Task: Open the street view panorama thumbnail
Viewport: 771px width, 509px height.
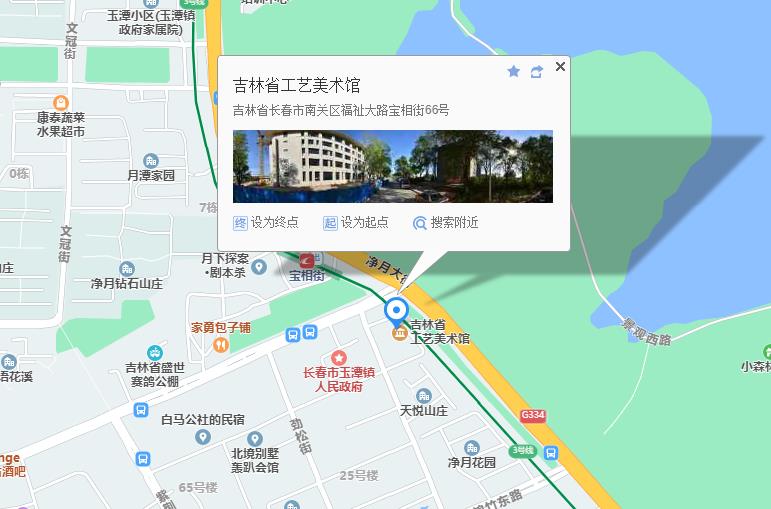Action: [393, 166]
